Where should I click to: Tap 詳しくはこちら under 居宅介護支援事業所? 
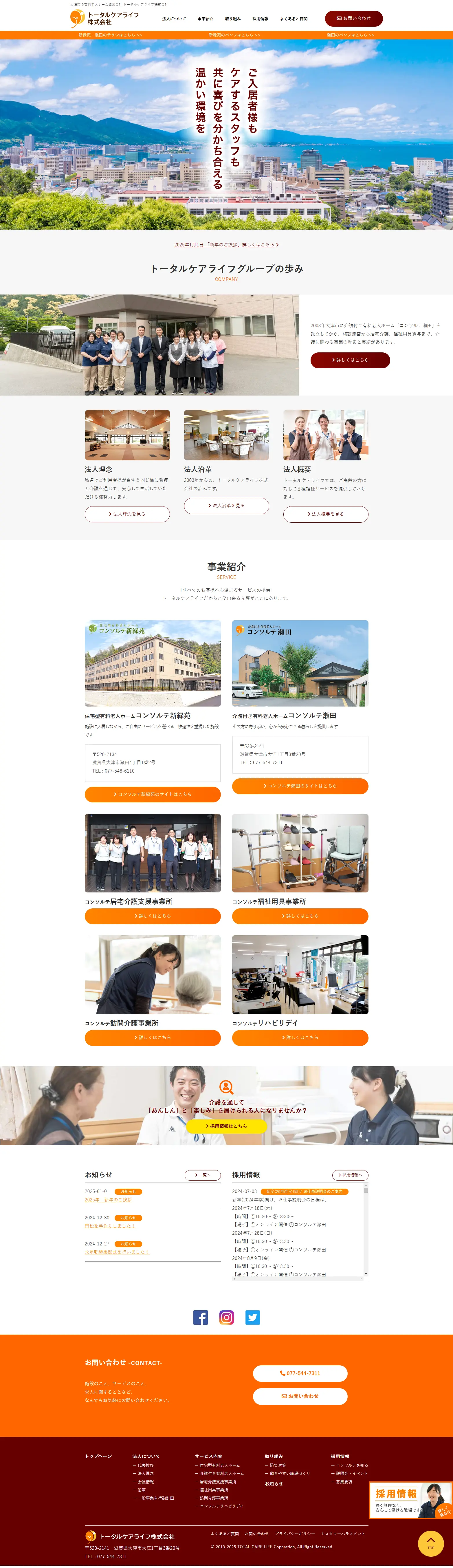(x=152, y=916)
